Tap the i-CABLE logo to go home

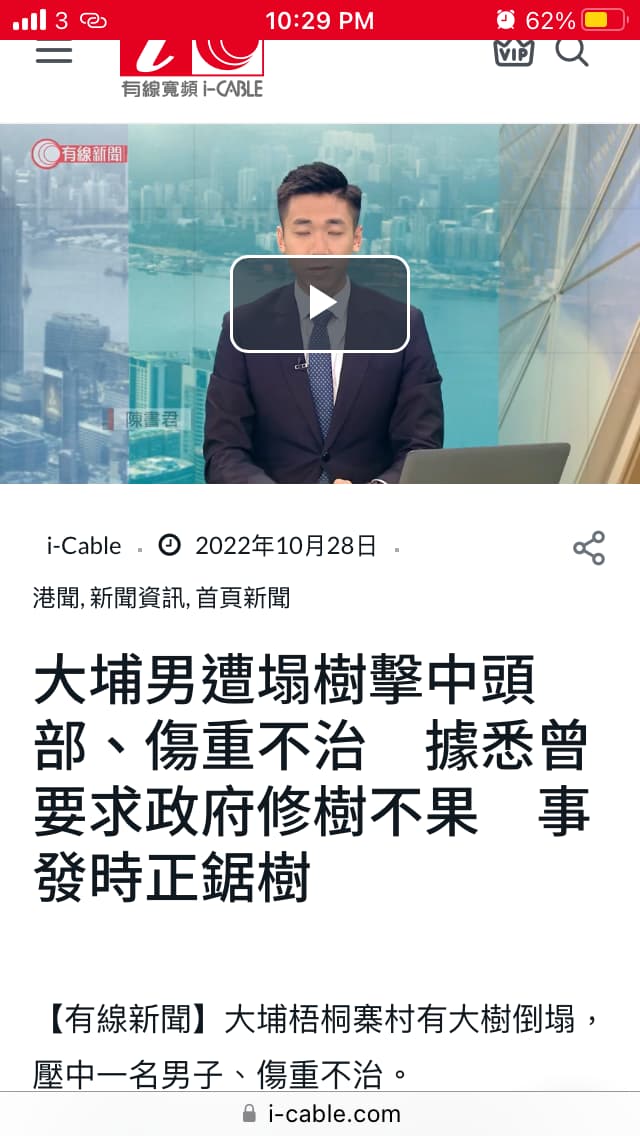192,69
